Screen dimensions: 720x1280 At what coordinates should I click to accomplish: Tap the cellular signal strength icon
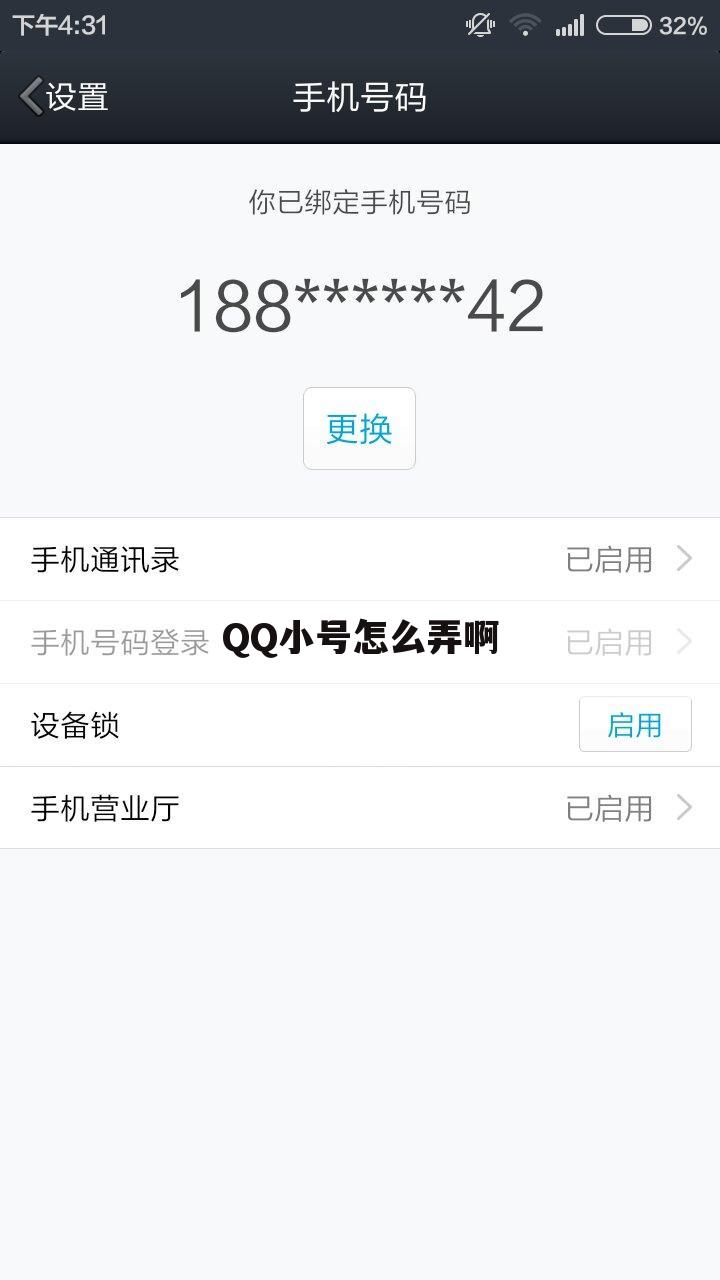[568, 24]
